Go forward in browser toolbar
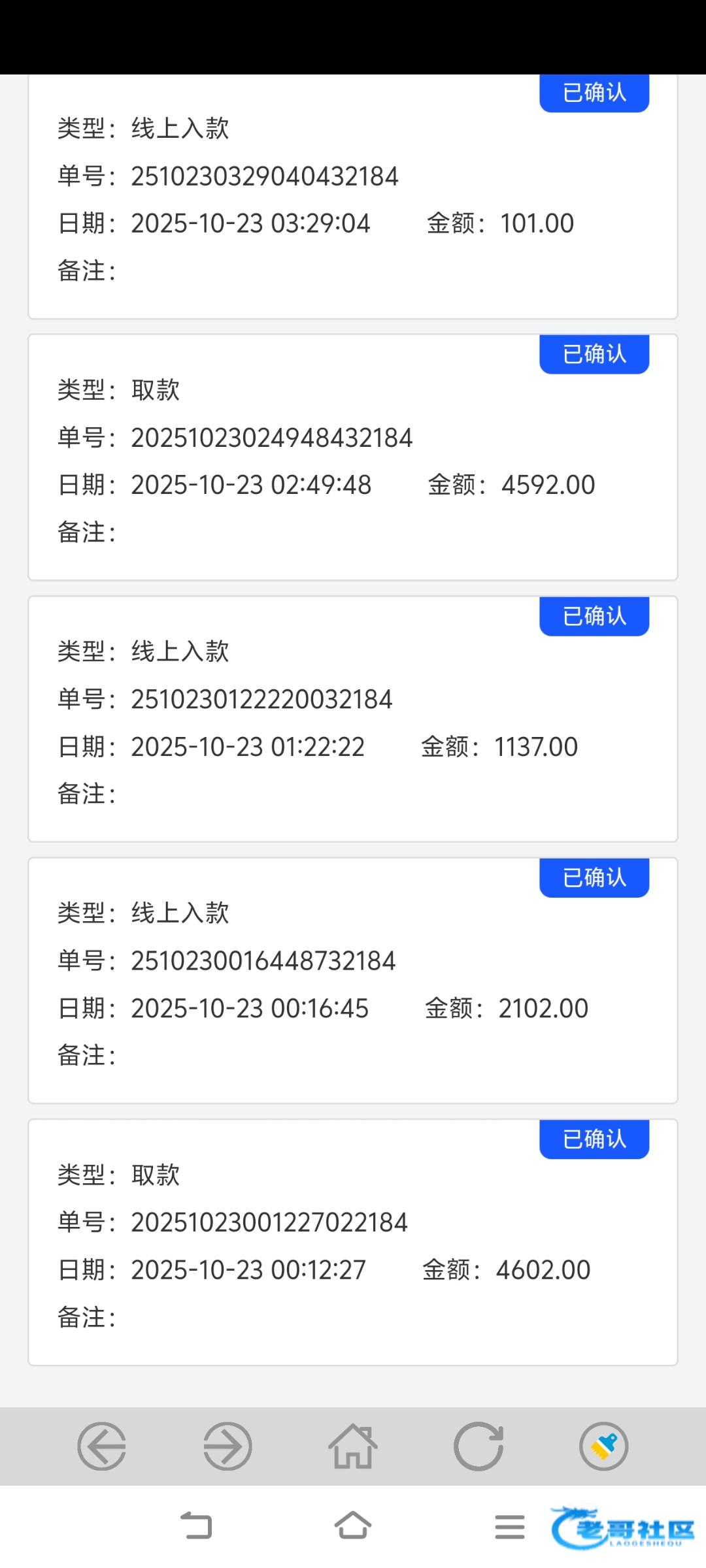 coord(227,1446)
